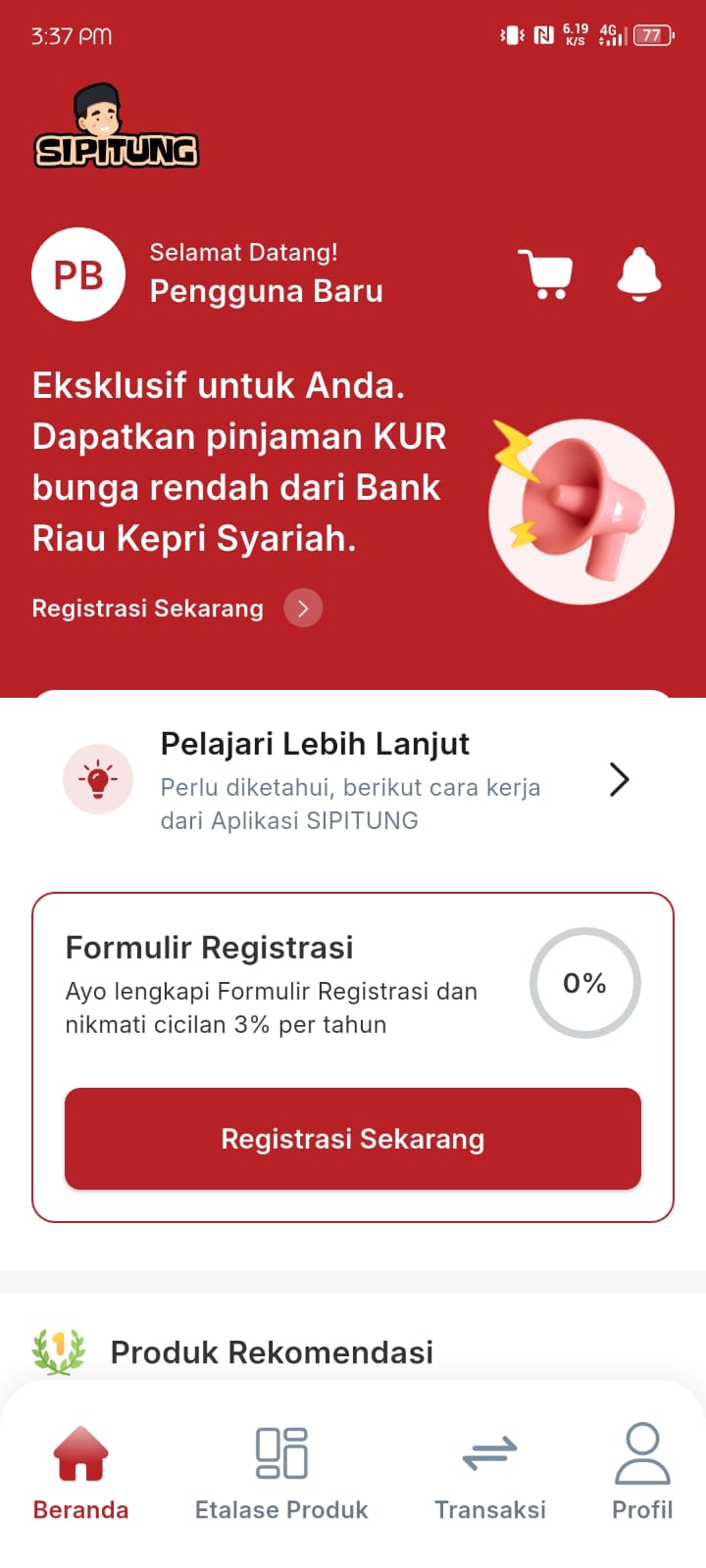The height and width of the screenshot is (1568, 706).
Task: Open the PB profile avatar
Action: click(x=78, y=274)
